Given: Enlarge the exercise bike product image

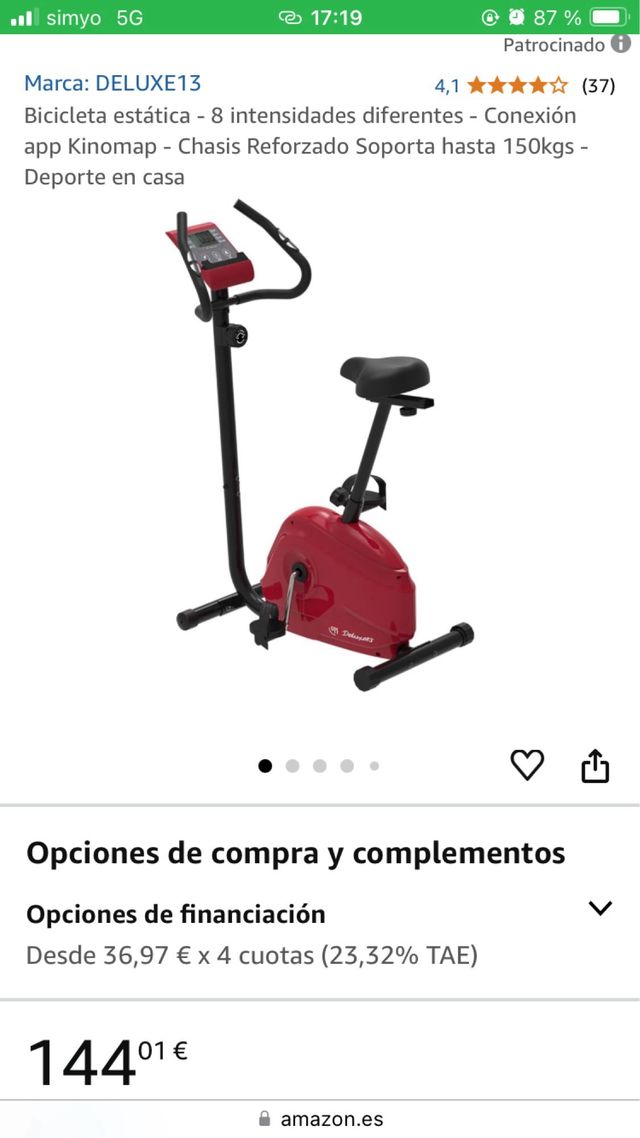Looking at the screenshot, I should tap(318, 450).
